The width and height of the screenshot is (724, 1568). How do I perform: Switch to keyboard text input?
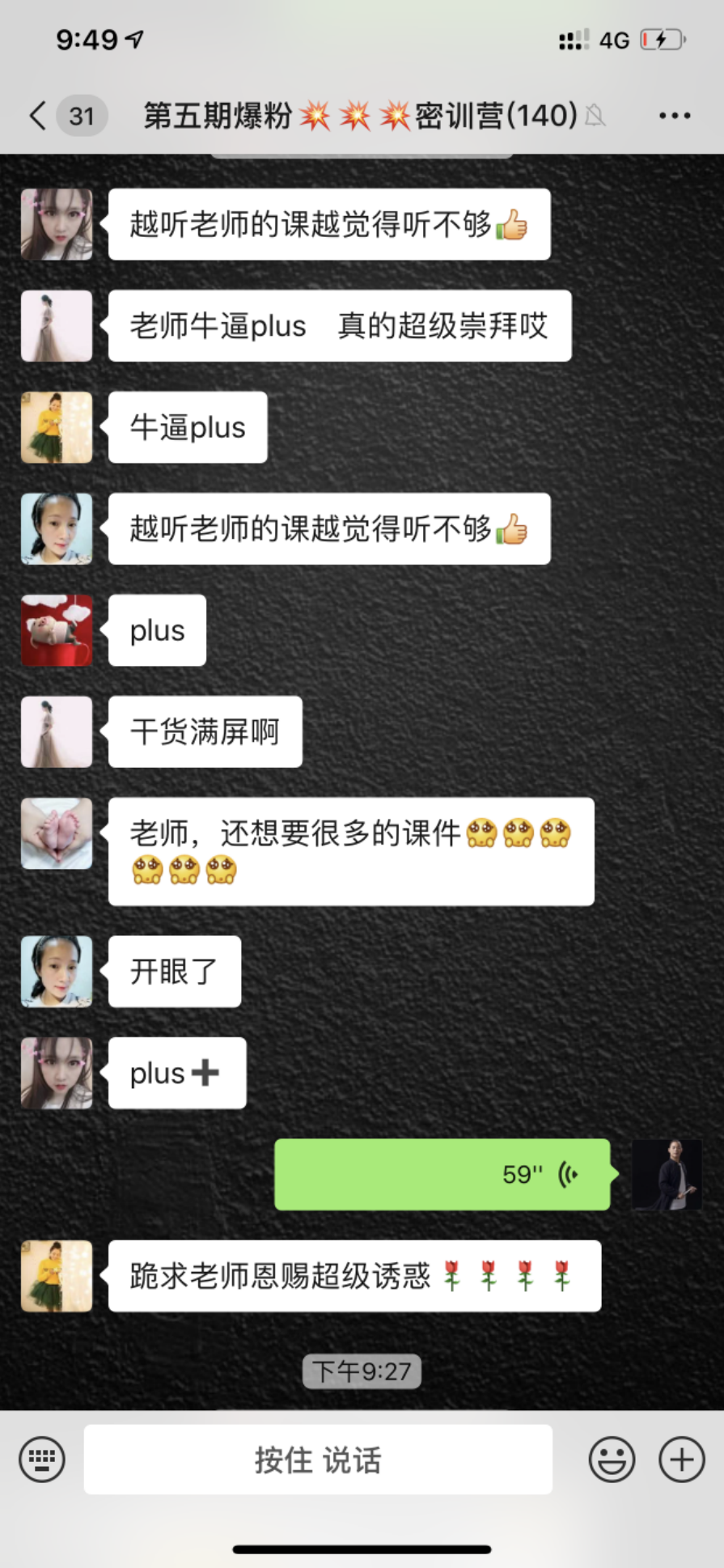coord(42,1459)
